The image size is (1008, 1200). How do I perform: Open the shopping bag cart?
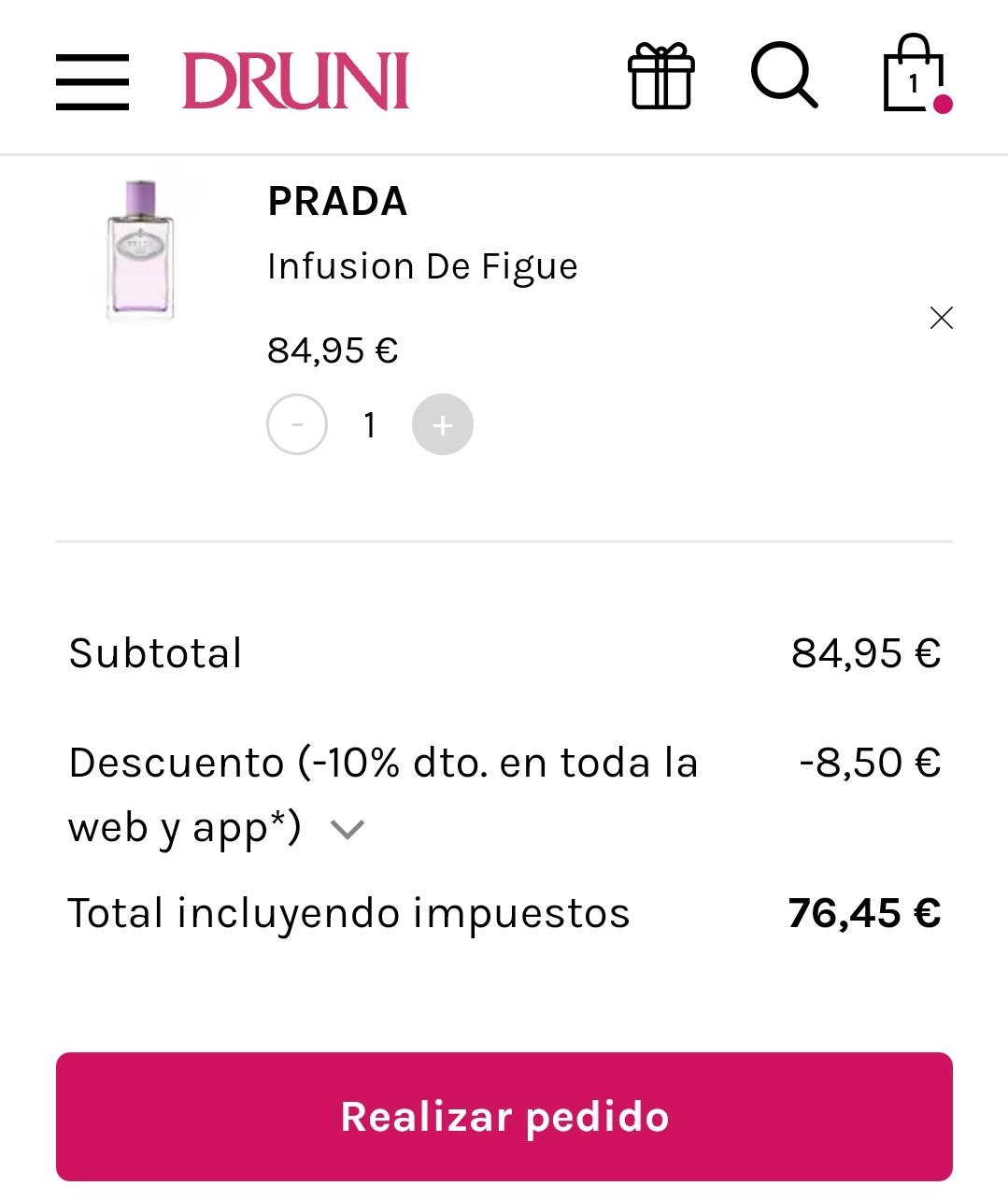click(916, 77)
